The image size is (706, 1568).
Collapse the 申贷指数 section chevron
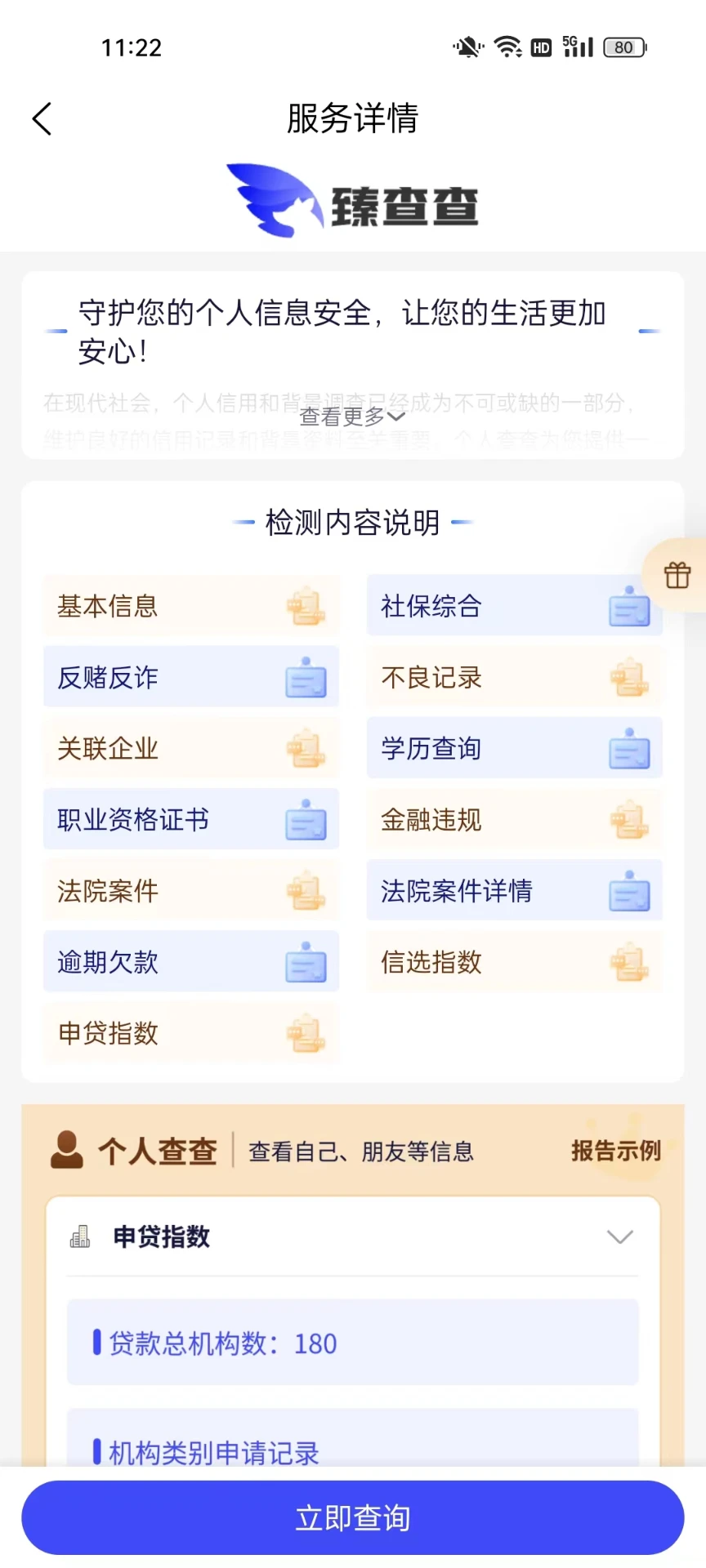click(619, 1236)
